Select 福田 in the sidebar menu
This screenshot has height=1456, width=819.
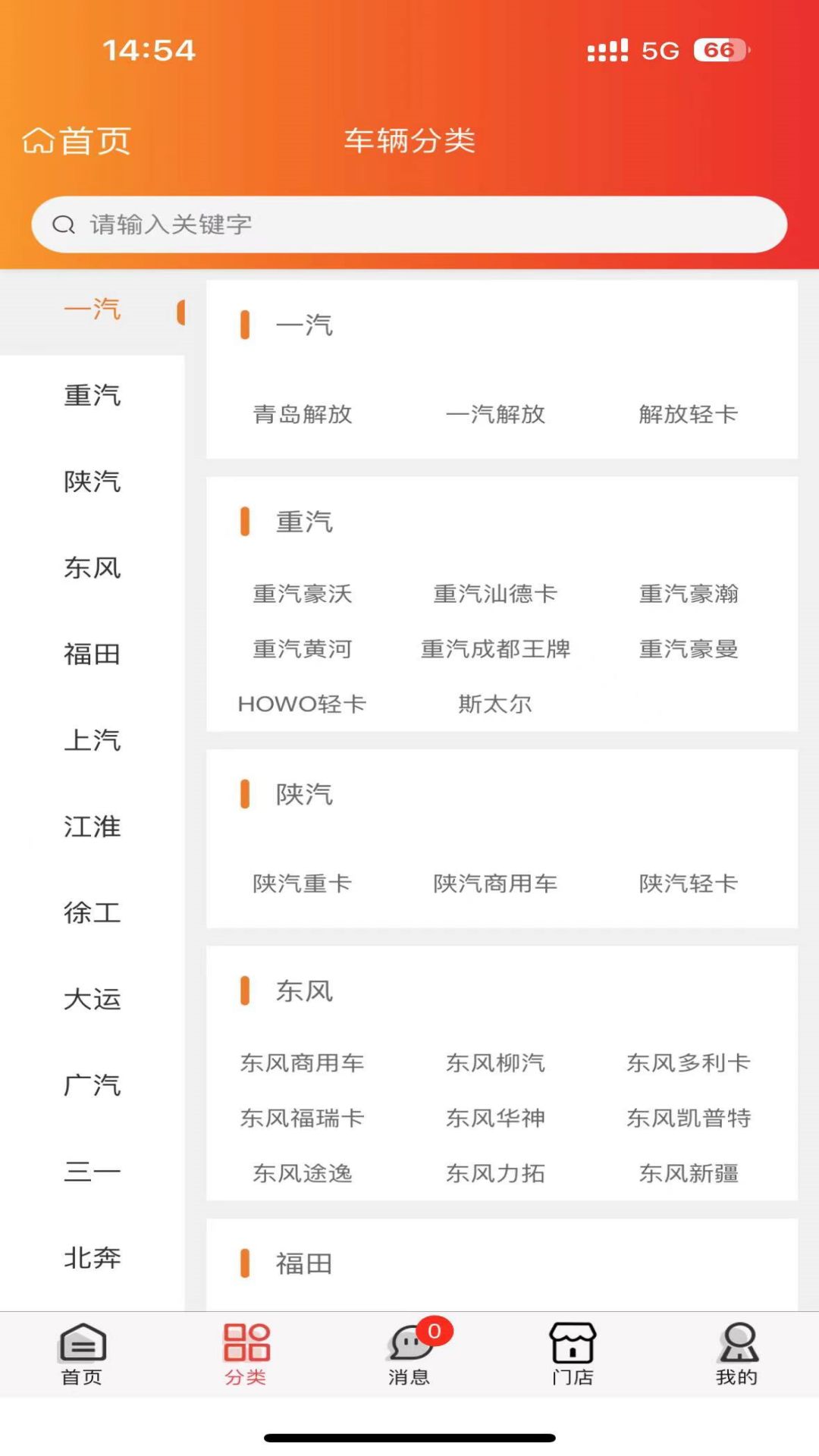point(93,655)
